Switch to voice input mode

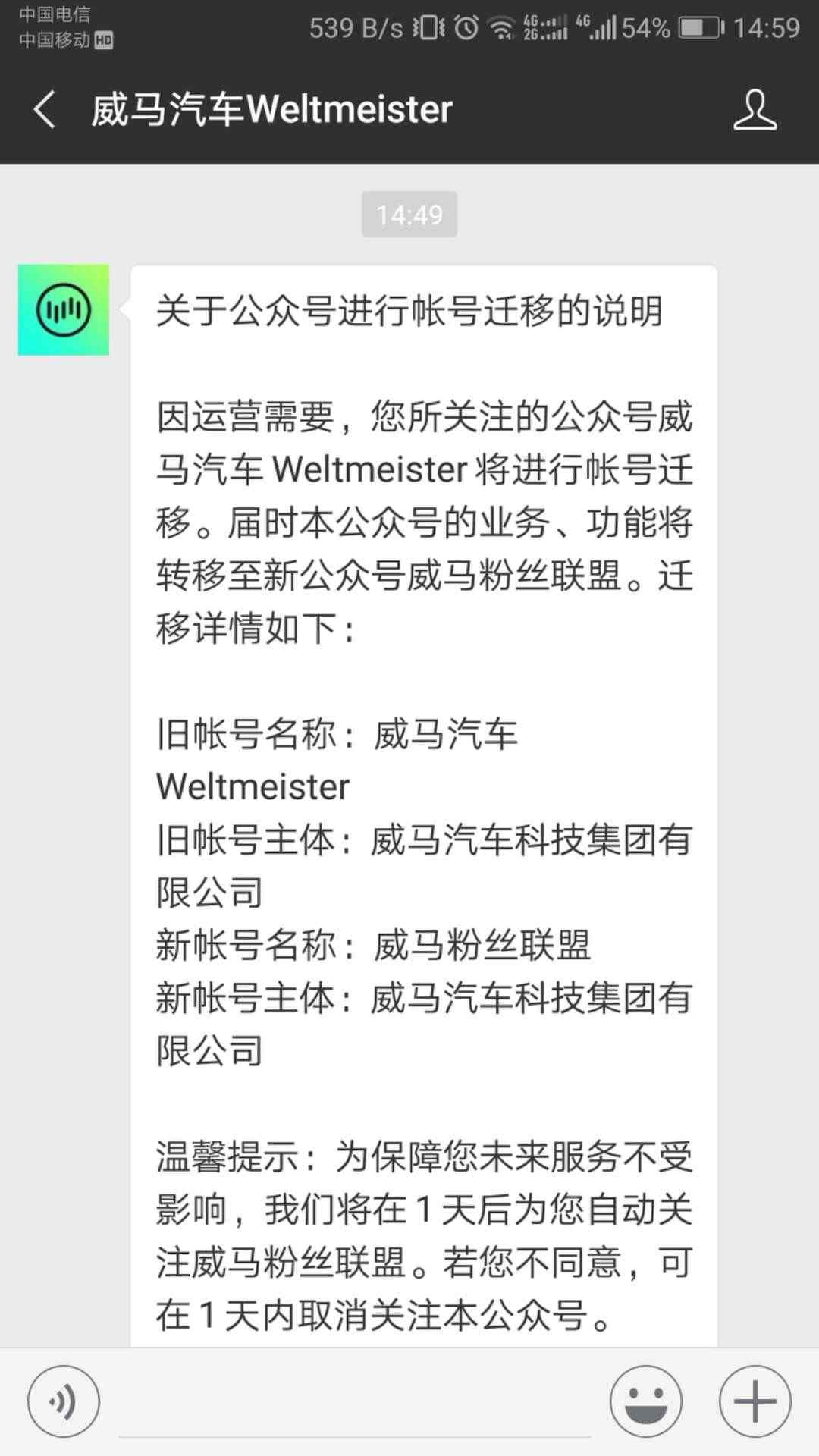64,1401
